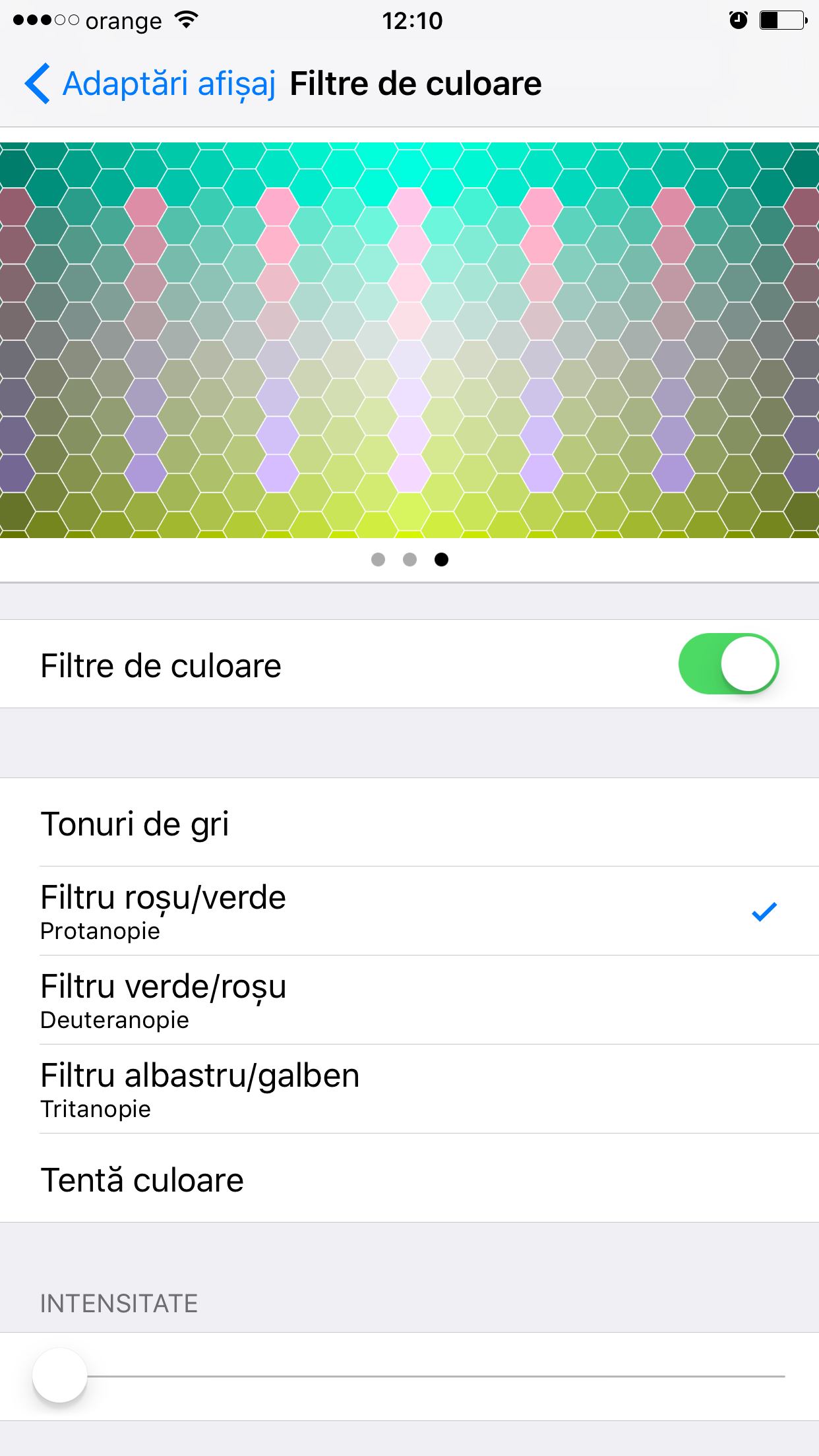Select the Tonuri de gri filter
Viewport: 819px width, 1456px height.
[x=409, y=822]
